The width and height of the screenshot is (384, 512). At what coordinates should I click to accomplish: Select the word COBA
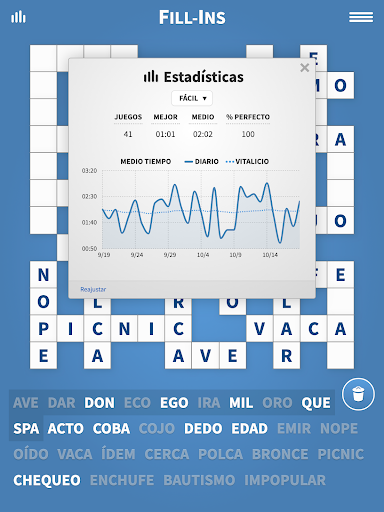click(111, 428)
